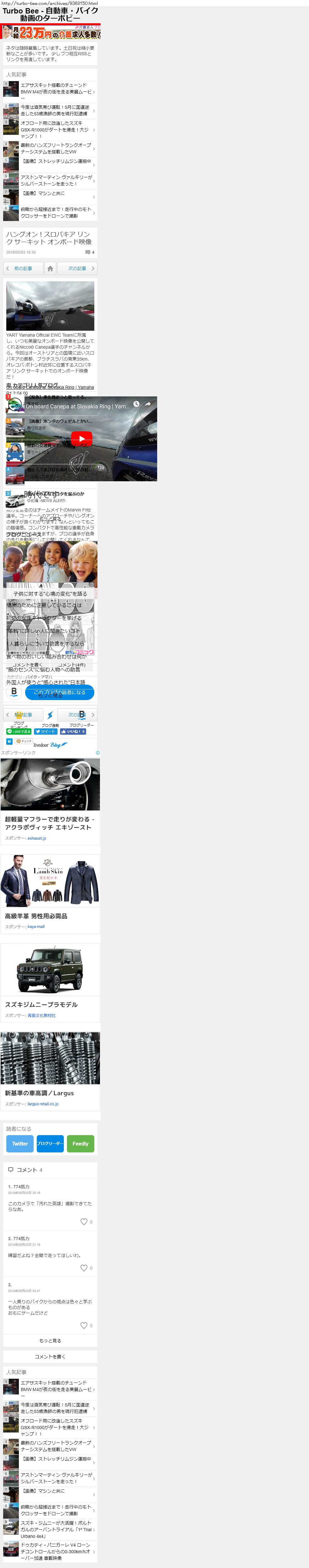Go to the previous article (前の記事)
The height and width of the screenshot is (1568, 309).
[x=23, y=268]
